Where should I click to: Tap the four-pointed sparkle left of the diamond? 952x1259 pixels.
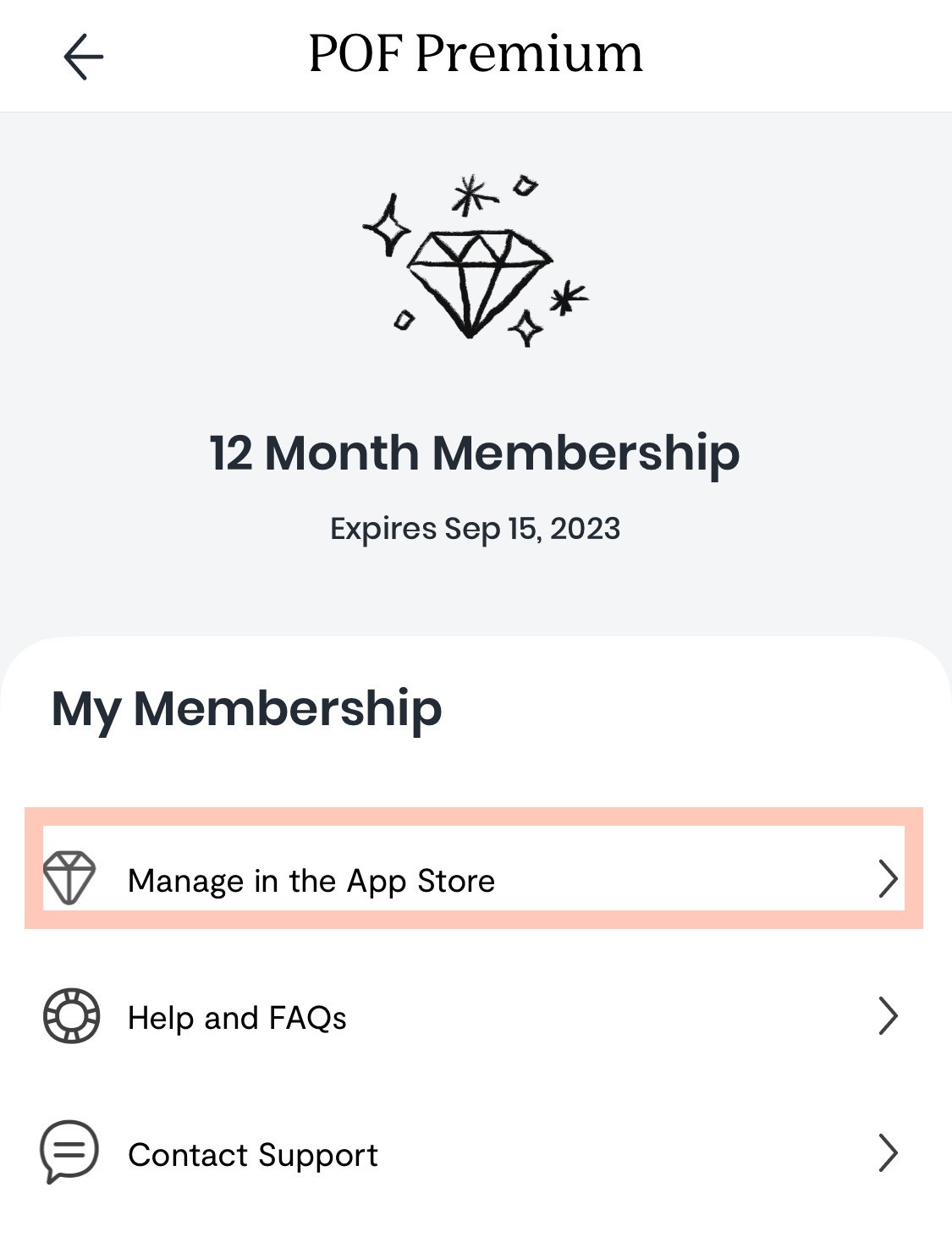point(387,227)
